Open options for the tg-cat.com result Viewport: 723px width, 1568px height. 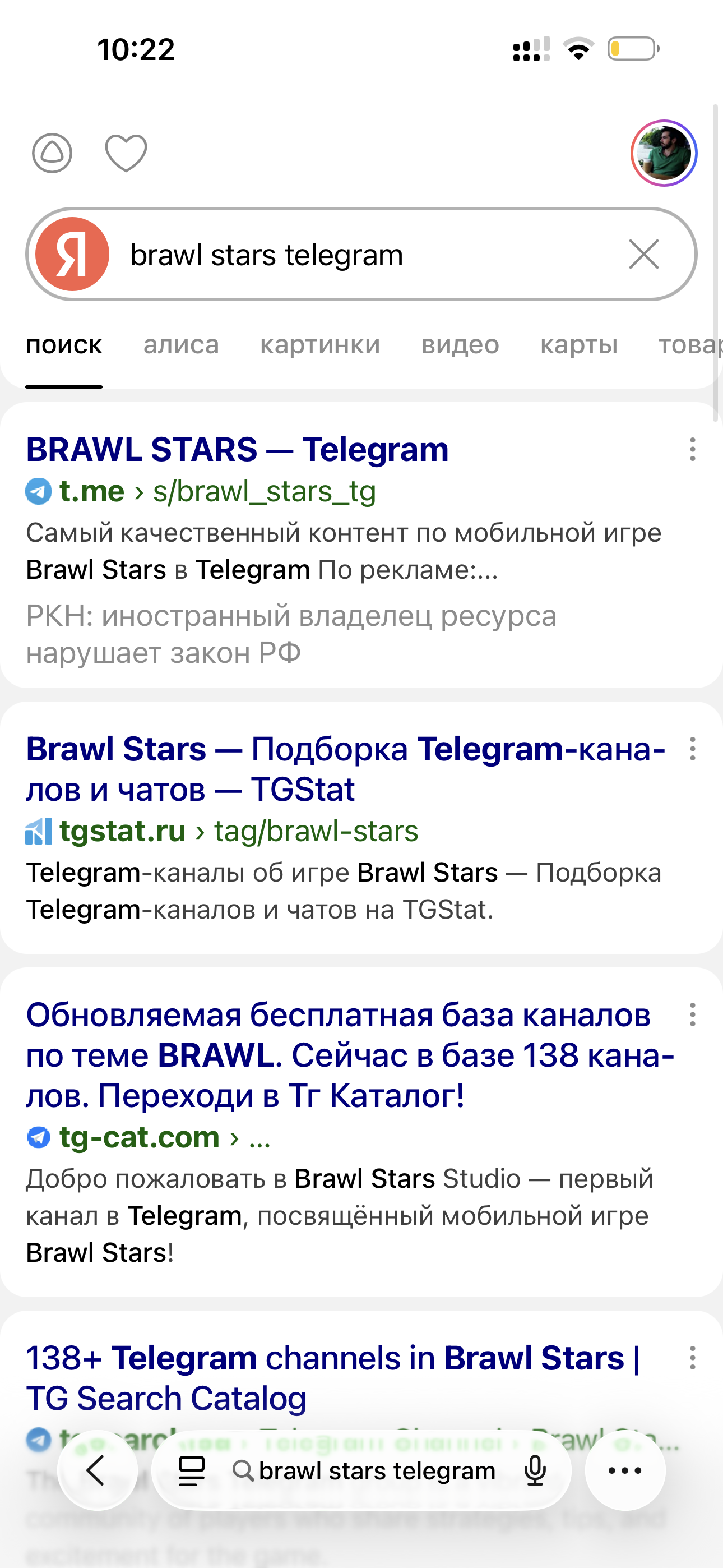coord(692,1014)
